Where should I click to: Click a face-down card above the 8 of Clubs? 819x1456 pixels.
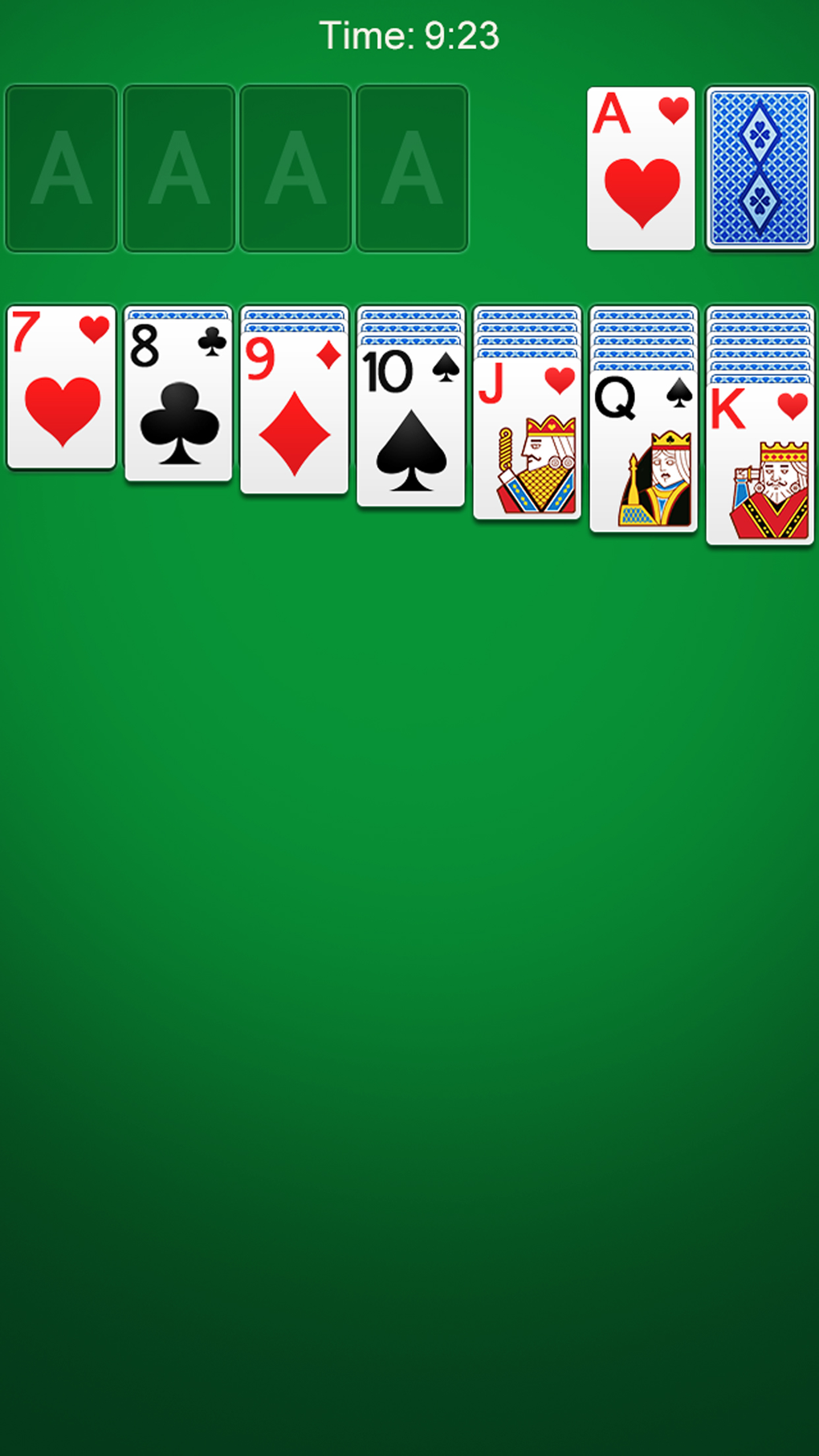click(178, 313)
